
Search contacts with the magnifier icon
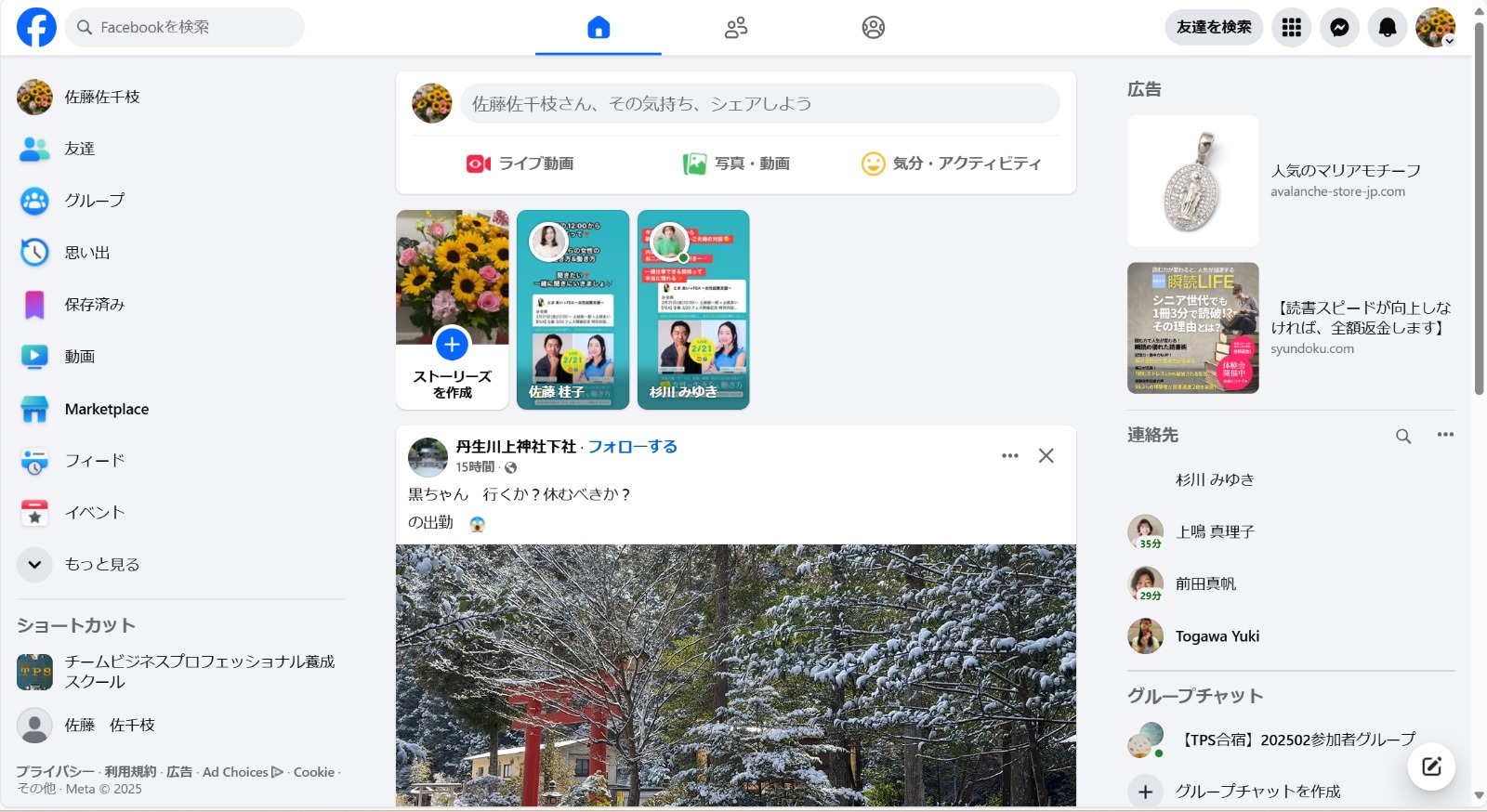coord(1403,436)
